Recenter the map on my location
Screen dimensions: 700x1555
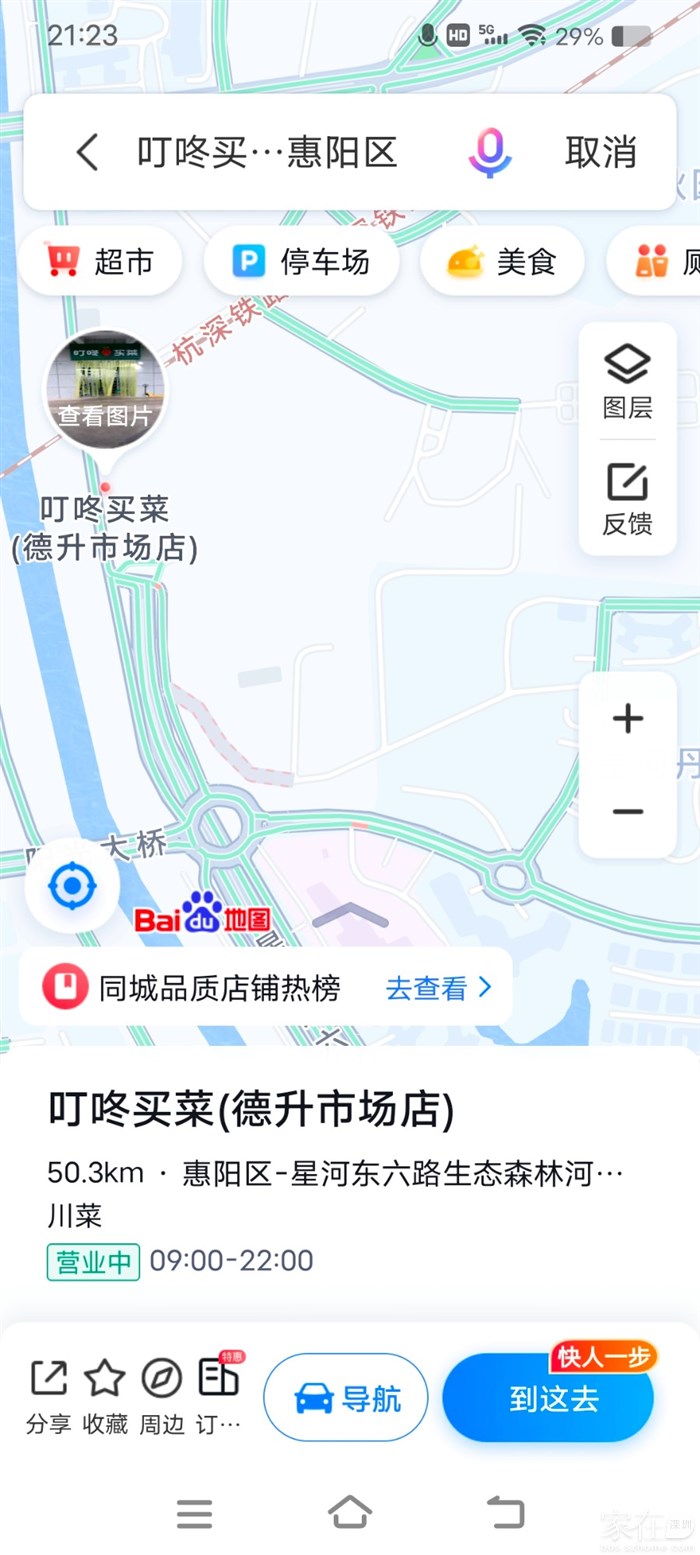click(x=72, y=886)
